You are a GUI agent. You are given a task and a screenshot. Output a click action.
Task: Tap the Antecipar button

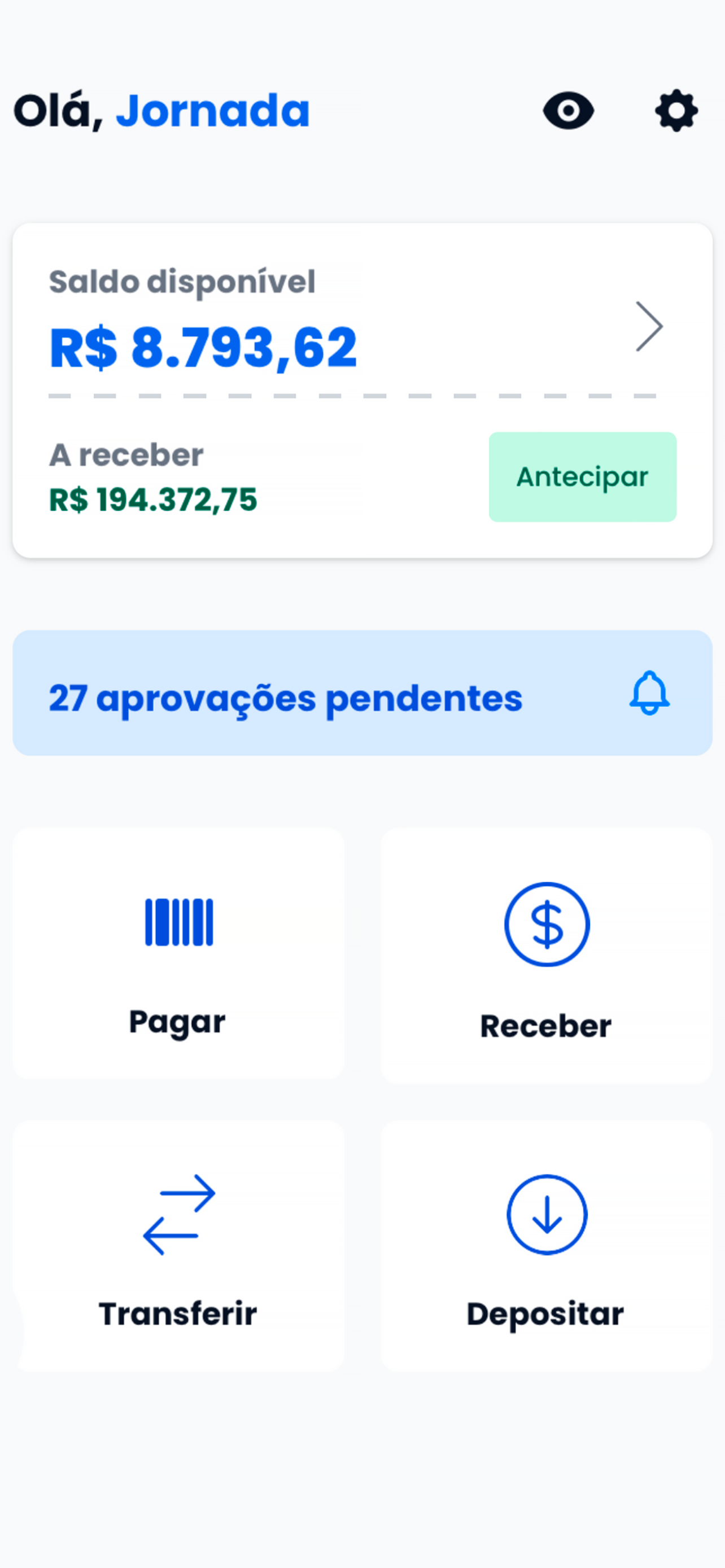[x=582, y=476]
